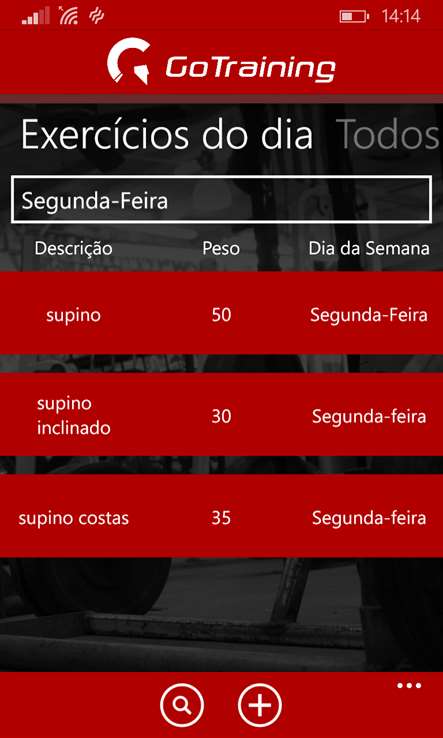Screen dimensions: 443x738
Task: Open the supino 50 exercise row
Action: pos(221,313)
